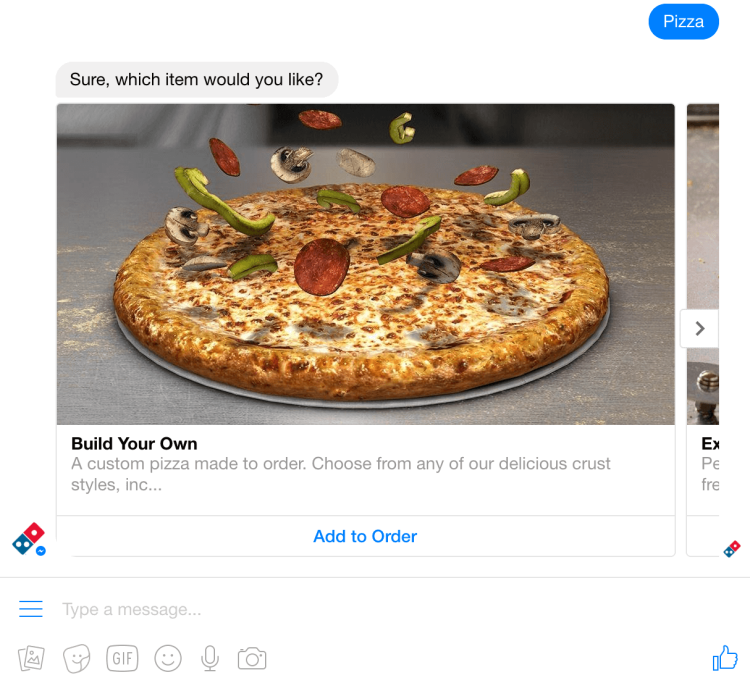Open the GIF picker
Image resolution: width=750 pixels, height=683 pixels.
tap(122, 658)
